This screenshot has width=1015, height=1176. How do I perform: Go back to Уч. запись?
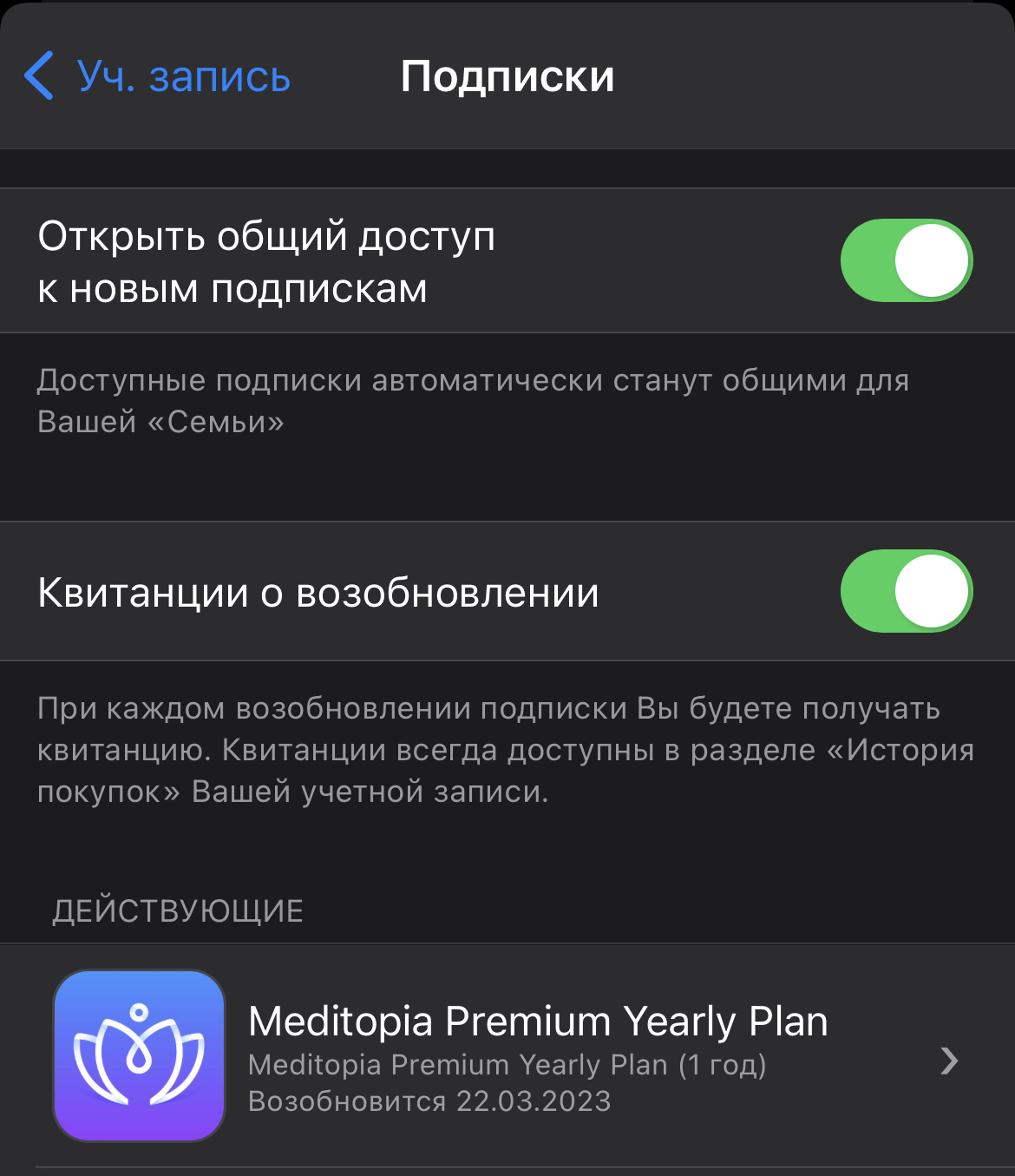tap(157, 76)
